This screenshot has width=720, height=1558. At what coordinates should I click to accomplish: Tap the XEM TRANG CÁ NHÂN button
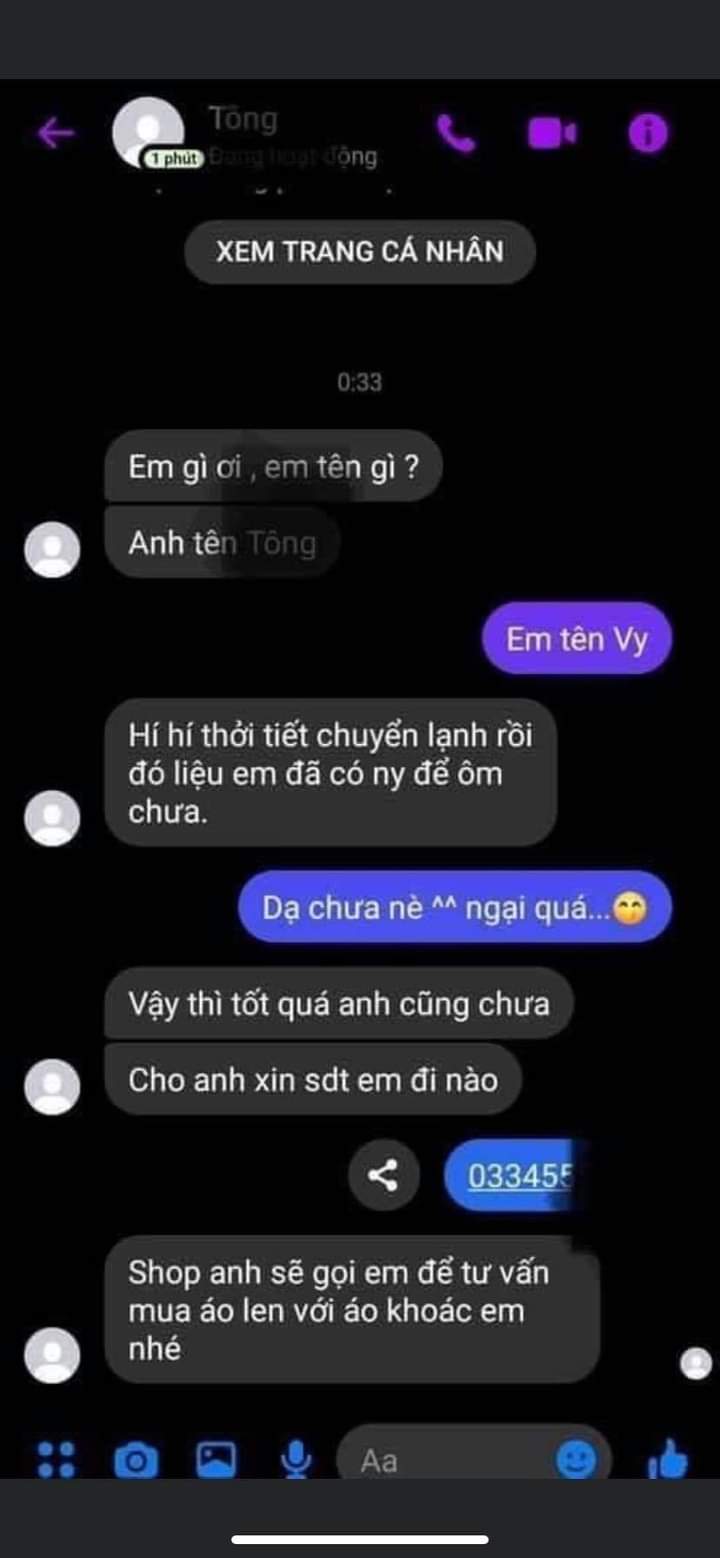[x=360, y=251]
